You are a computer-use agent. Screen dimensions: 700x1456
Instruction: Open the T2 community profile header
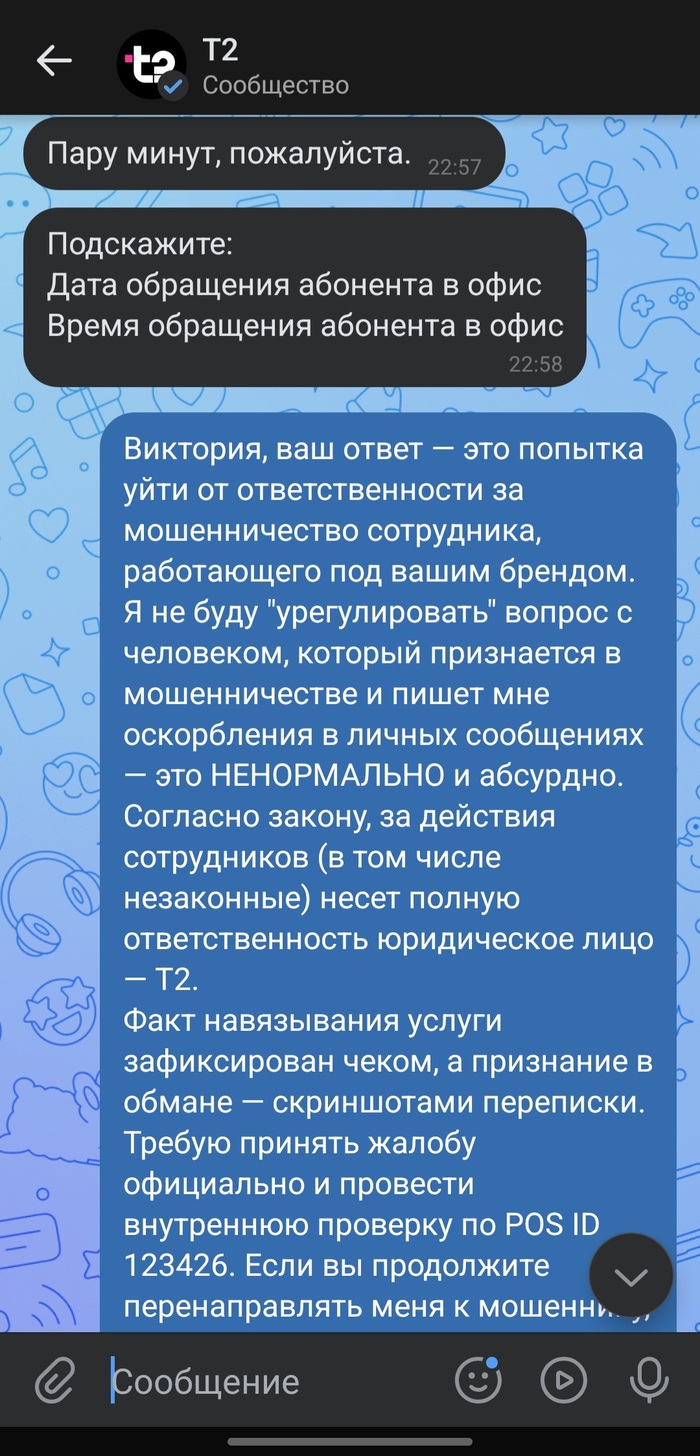[235, 64]
